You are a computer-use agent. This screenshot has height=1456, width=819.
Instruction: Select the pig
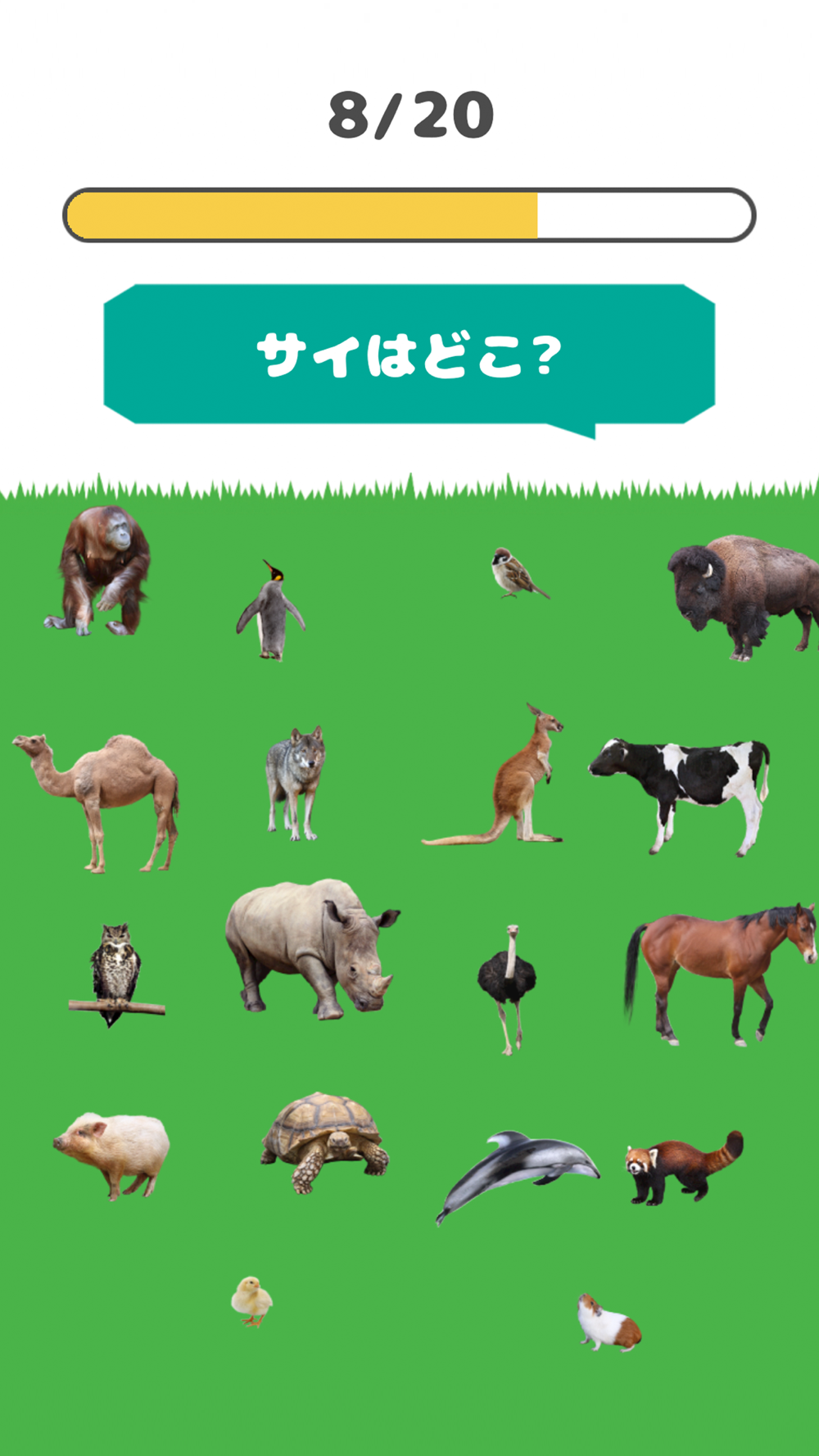pos(112,1154)
